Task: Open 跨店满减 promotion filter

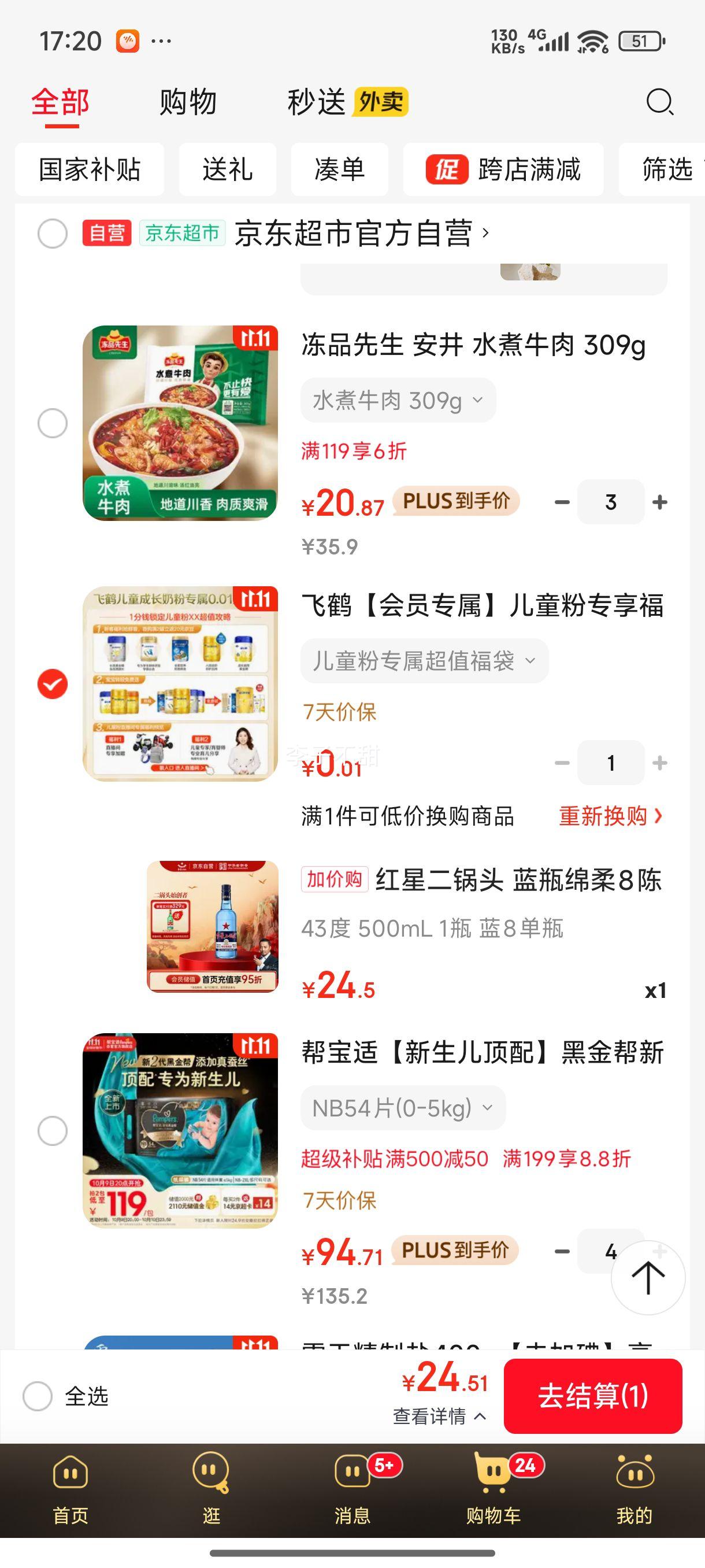Action: [x=504, y=169]
